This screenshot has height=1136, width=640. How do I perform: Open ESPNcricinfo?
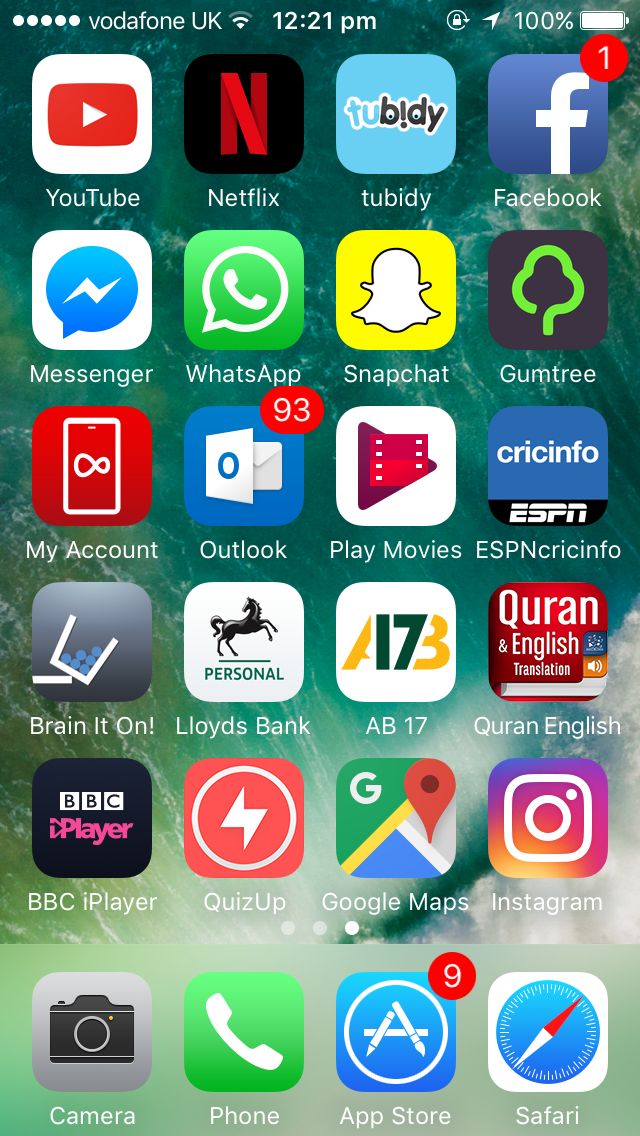548,466
